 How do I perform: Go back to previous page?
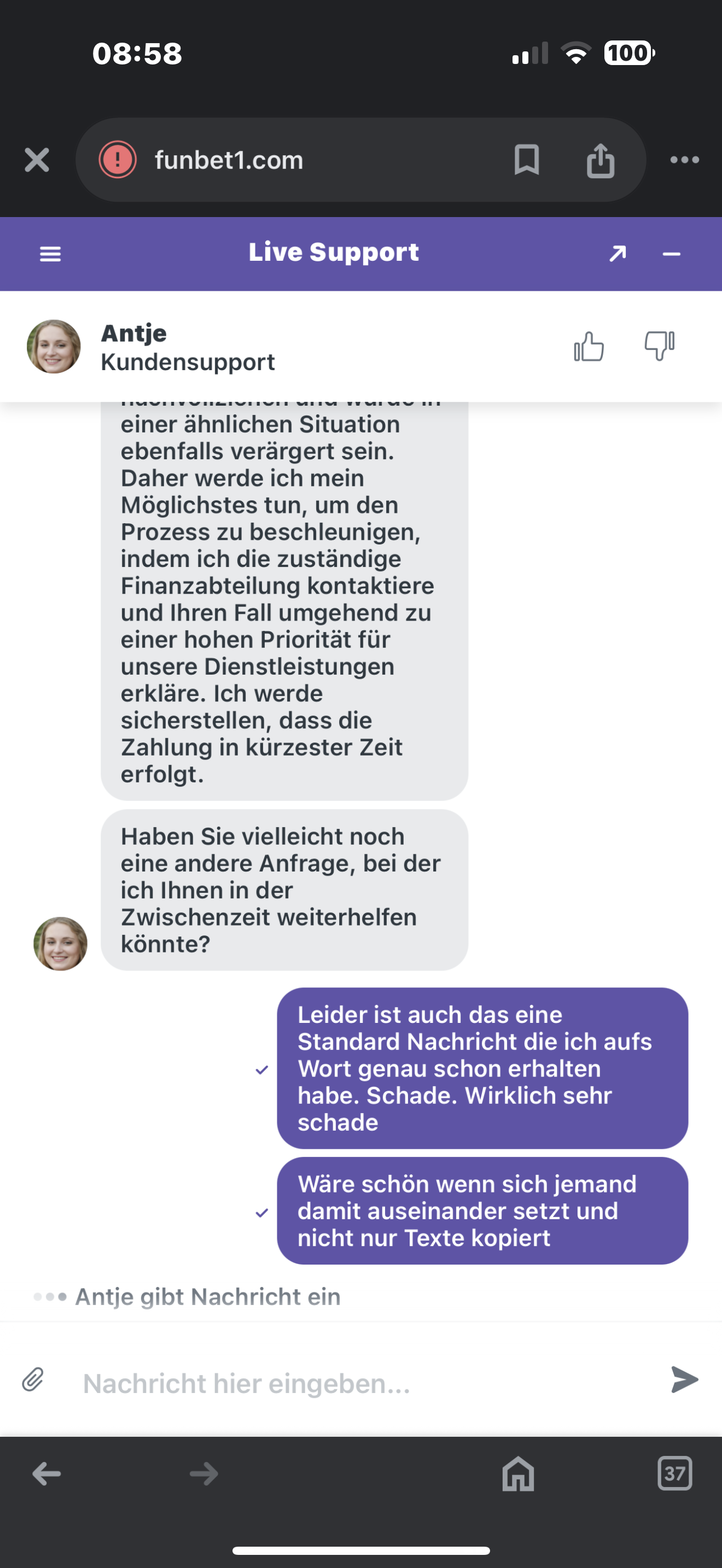click(x=47, y=1473)
